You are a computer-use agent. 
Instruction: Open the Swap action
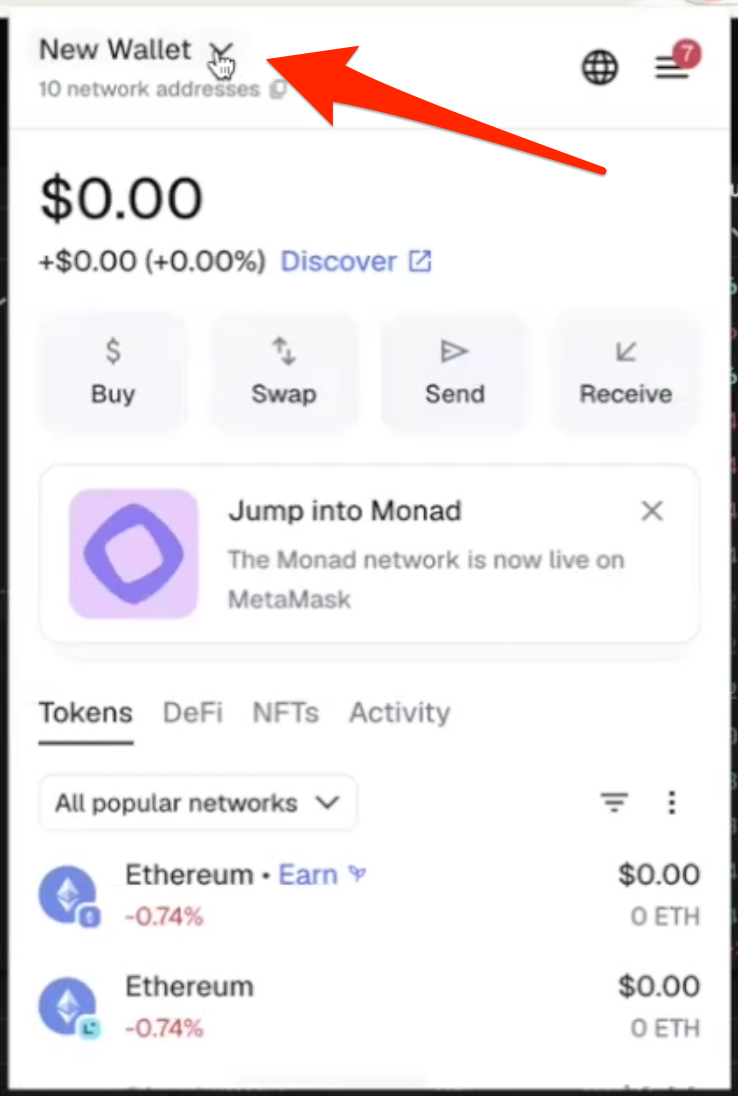pos(283,372)
